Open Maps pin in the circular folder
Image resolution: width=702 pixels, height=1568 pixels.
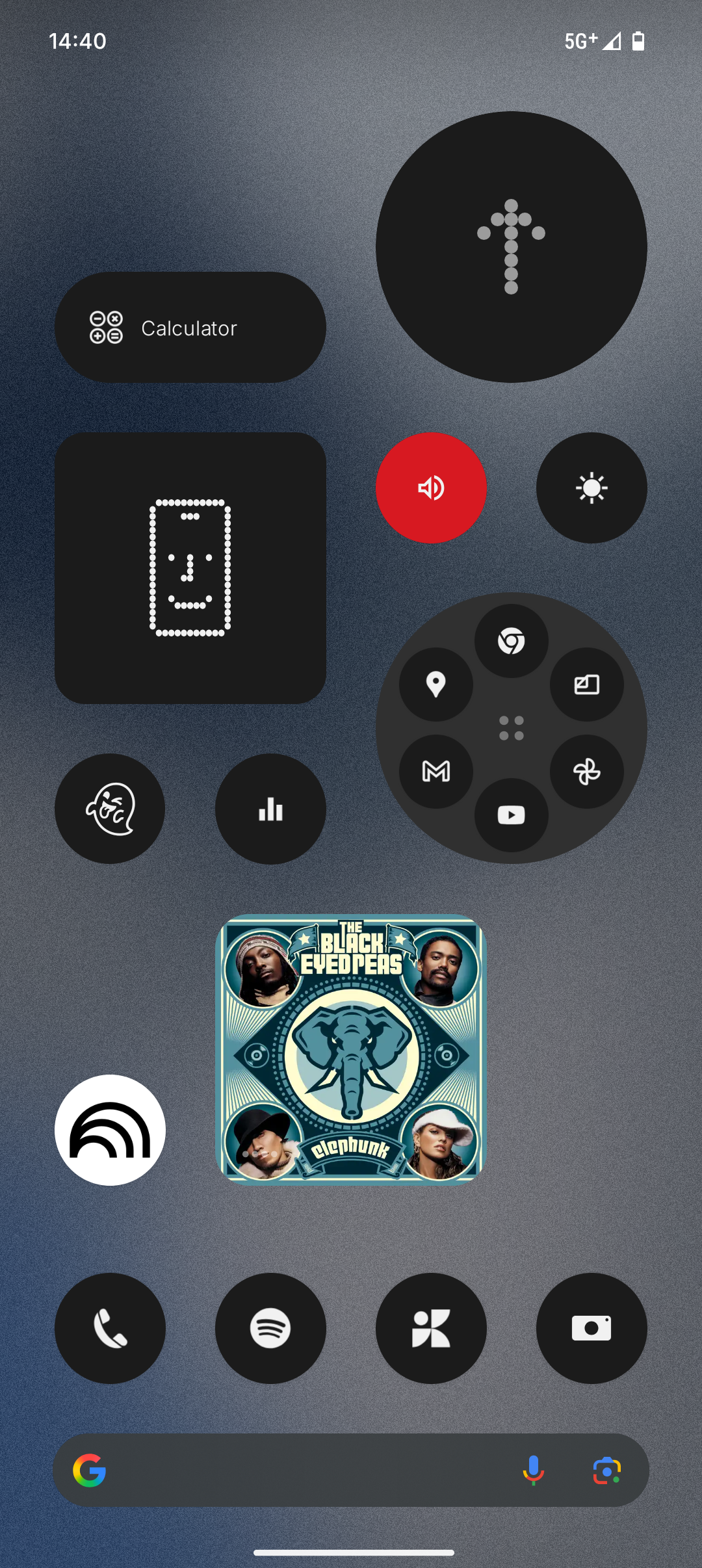(435, 685)
